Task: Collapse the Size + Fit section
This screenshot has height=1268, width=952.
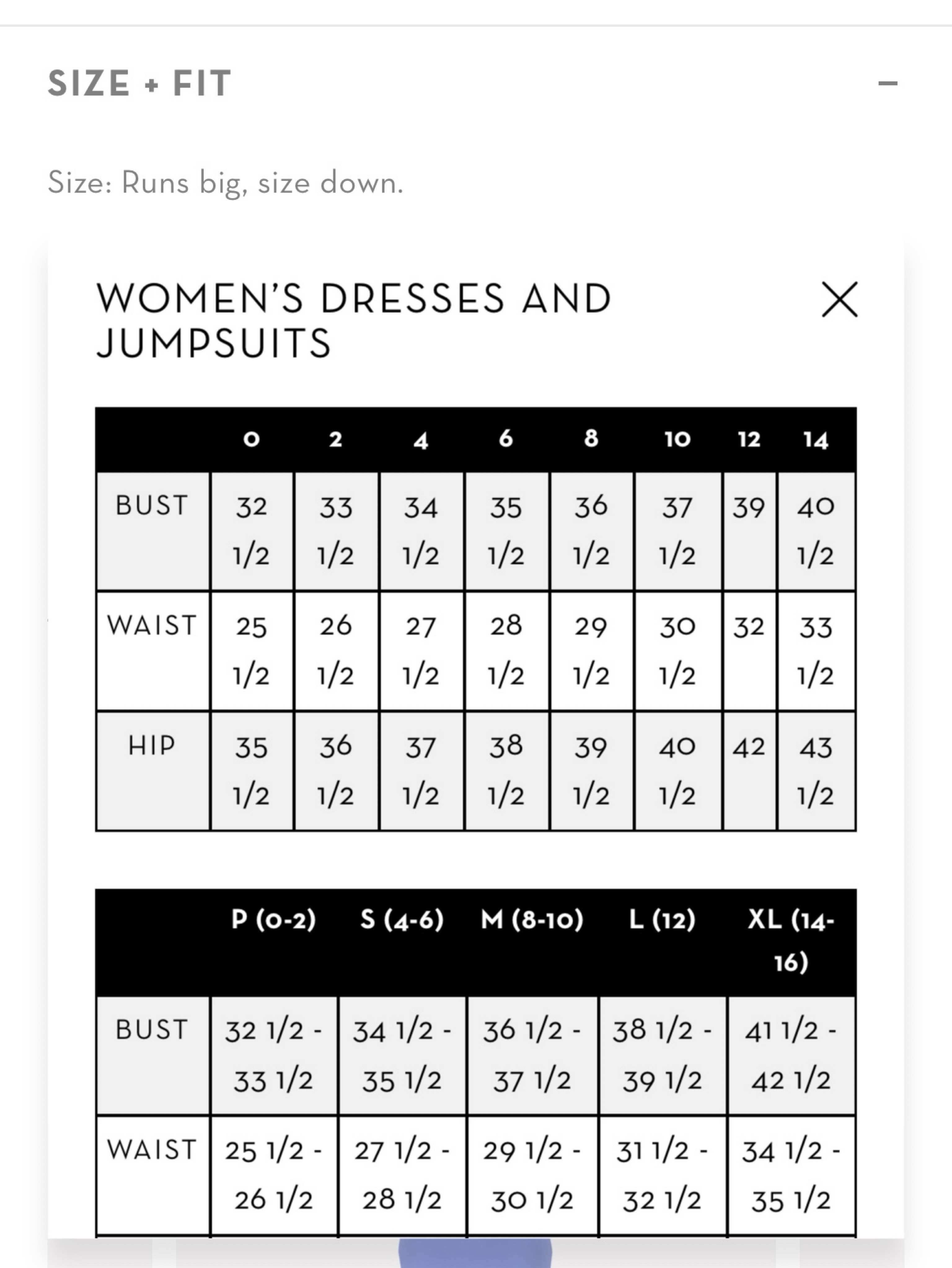Action: pos(887,84)
